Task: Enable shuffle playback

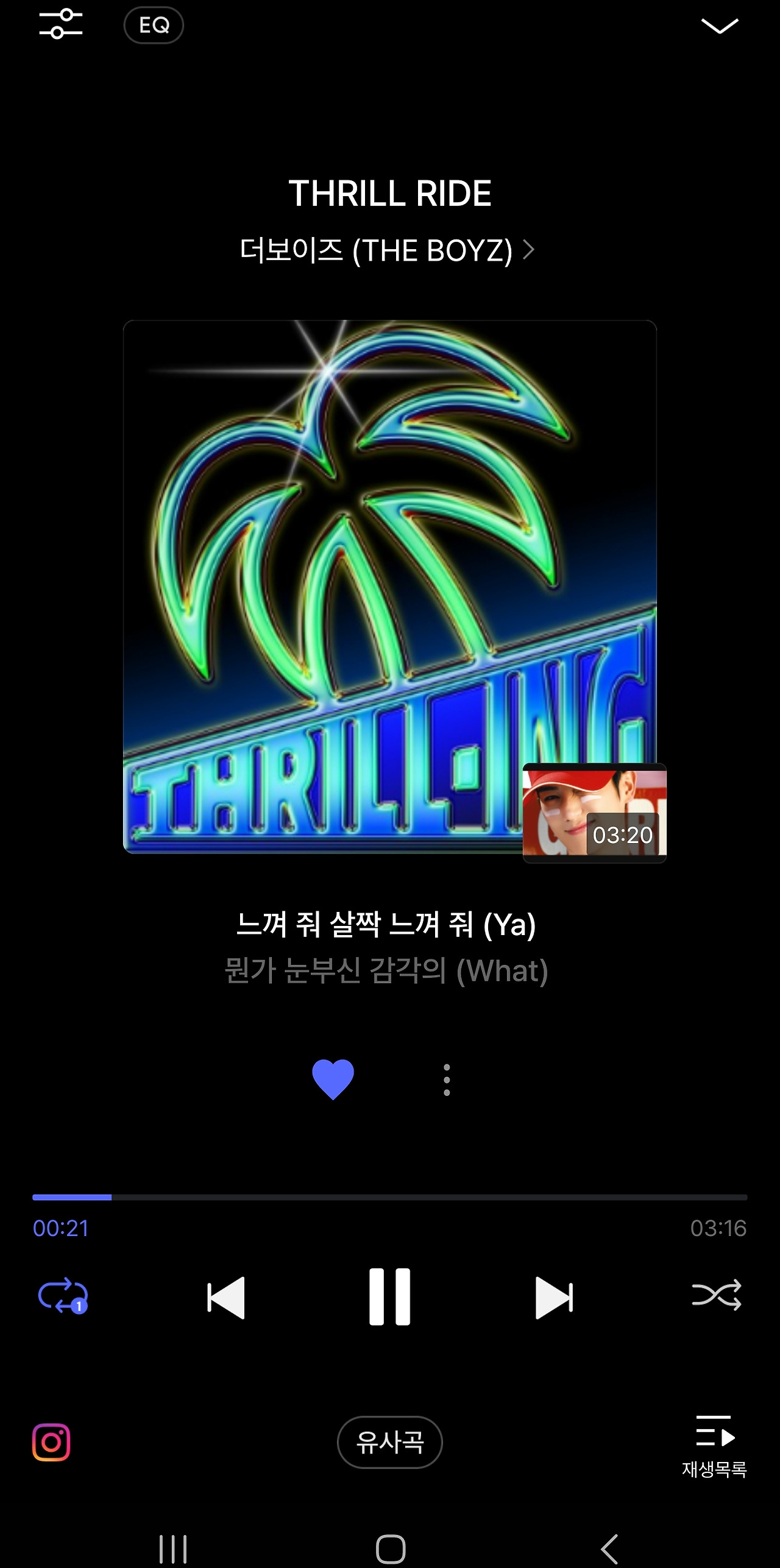Action: 717,1294
